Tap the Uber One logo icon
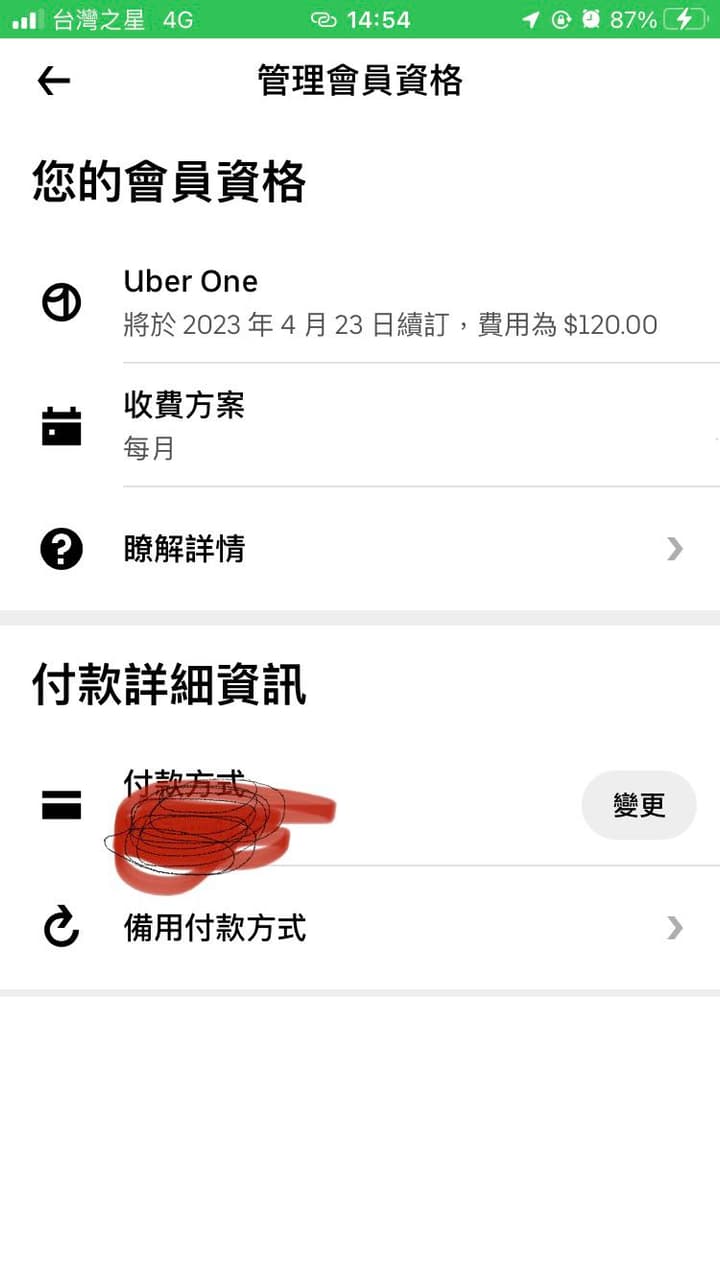Viewport: 720px width, 1280px height. click(60, 302)
